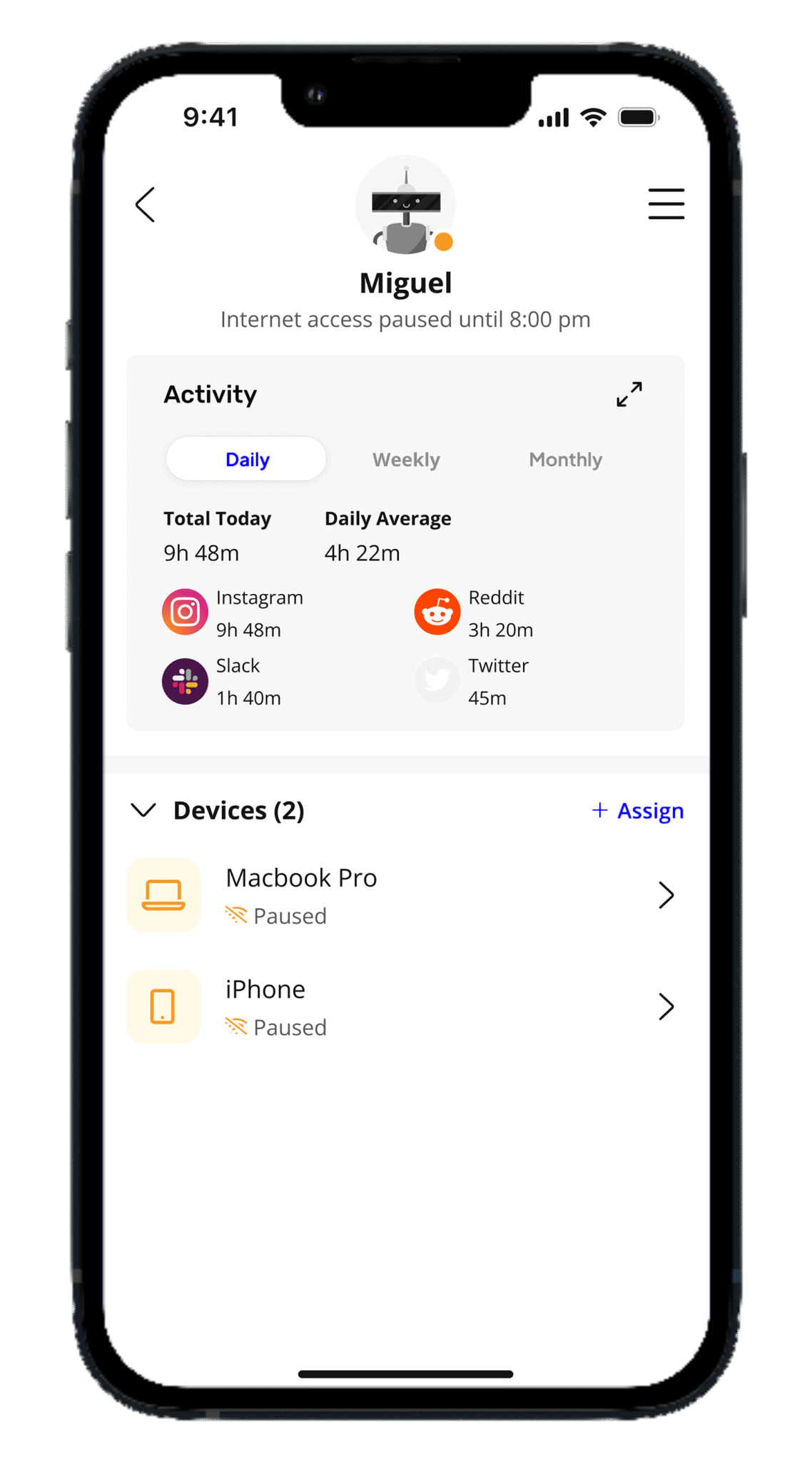
Task: Select the Daily activity tab
Action: [247, 459]
